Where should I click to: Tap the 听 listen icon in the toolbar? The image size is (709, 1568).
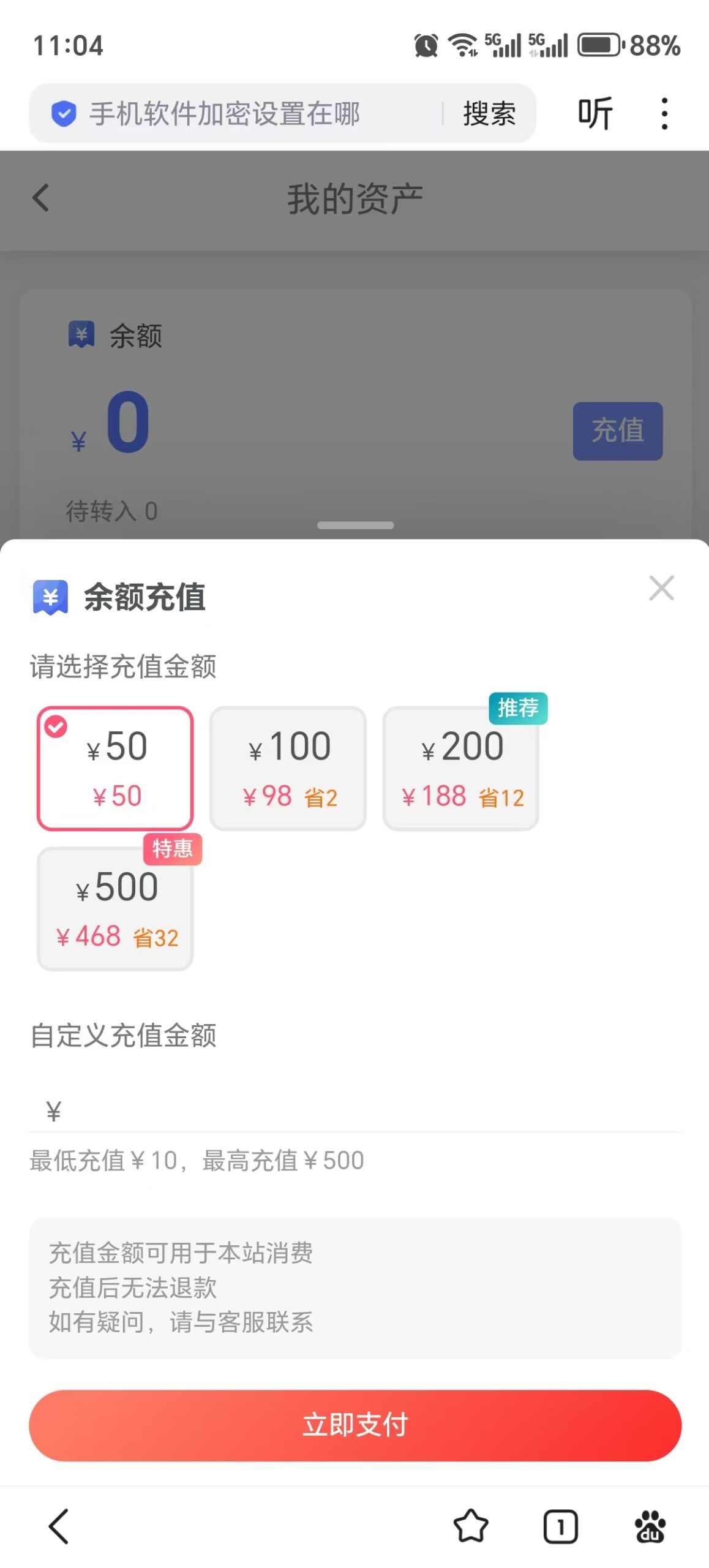(592, 113)
